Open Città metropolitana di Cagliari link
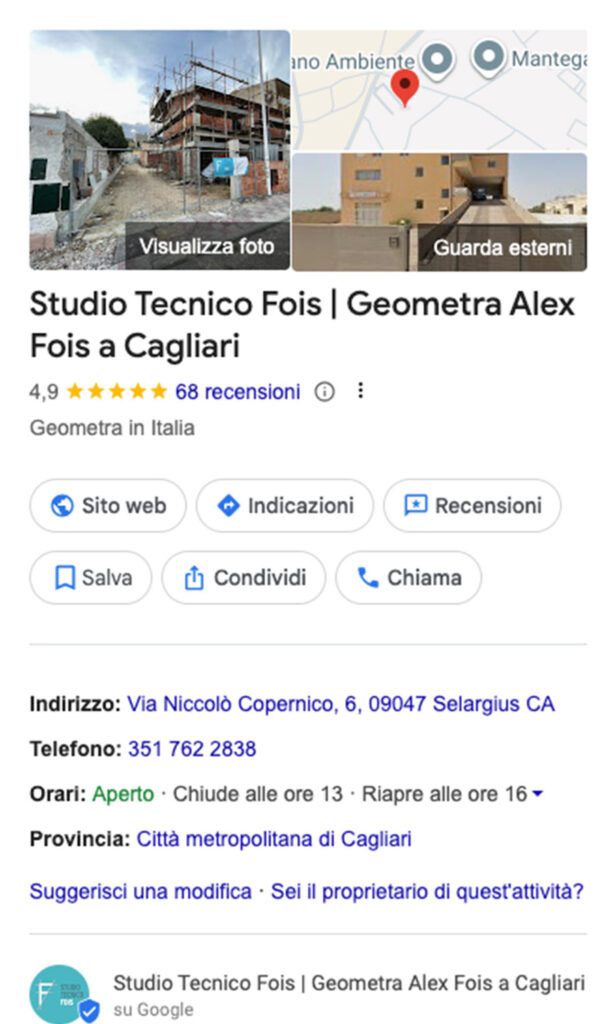614x1024 pixels. (x=274, y=839)
